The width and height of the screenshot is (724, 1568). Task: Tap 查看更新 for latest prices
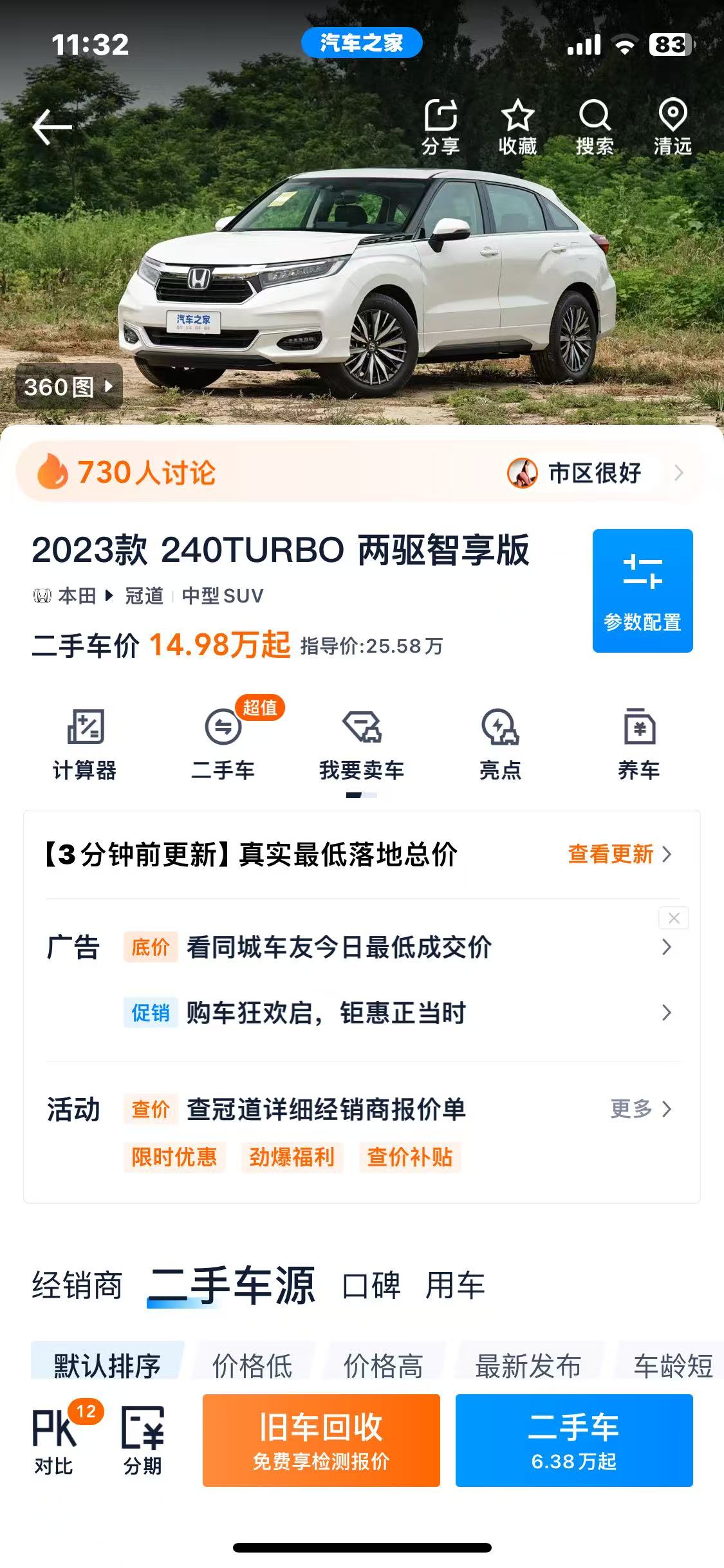coord(620,854)
